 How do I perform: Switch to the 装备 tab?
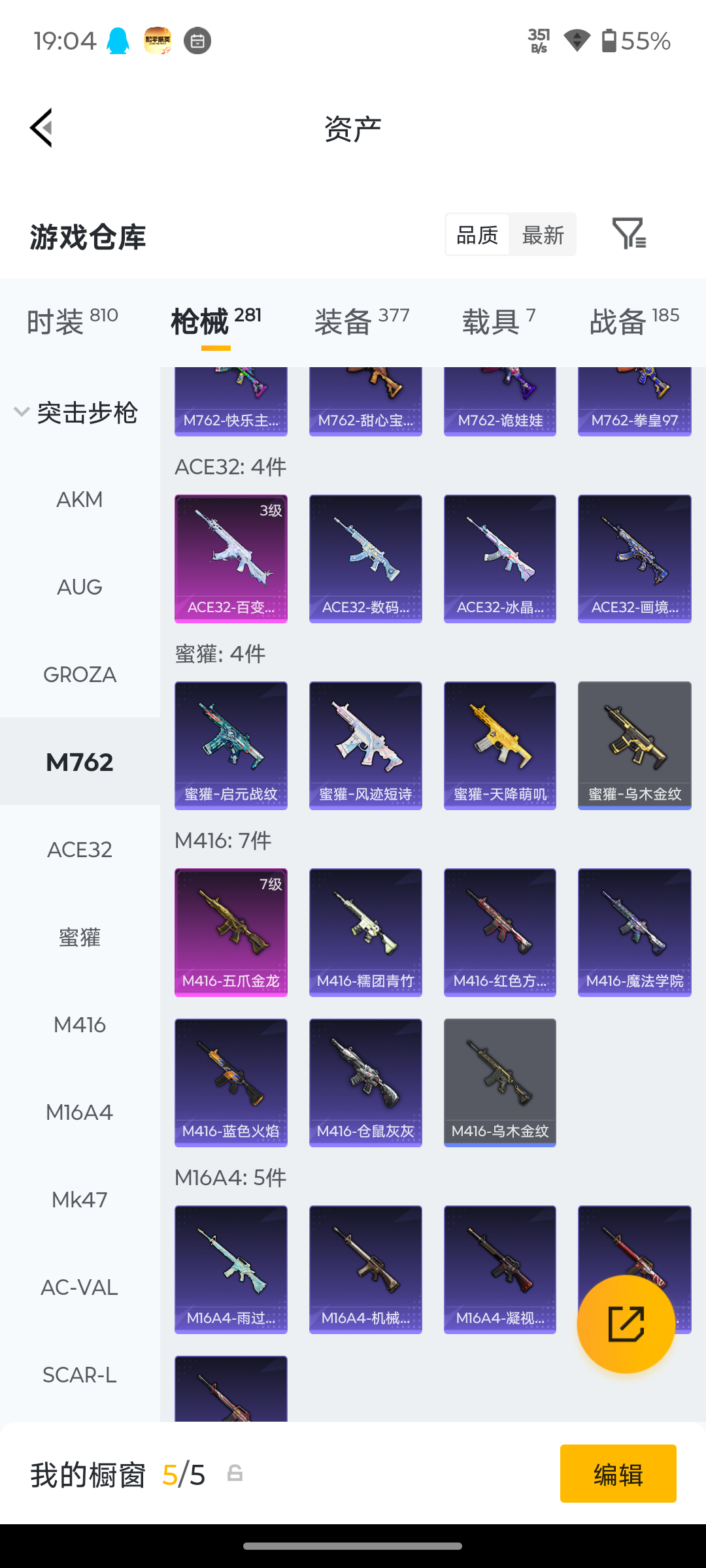point(361,321)
